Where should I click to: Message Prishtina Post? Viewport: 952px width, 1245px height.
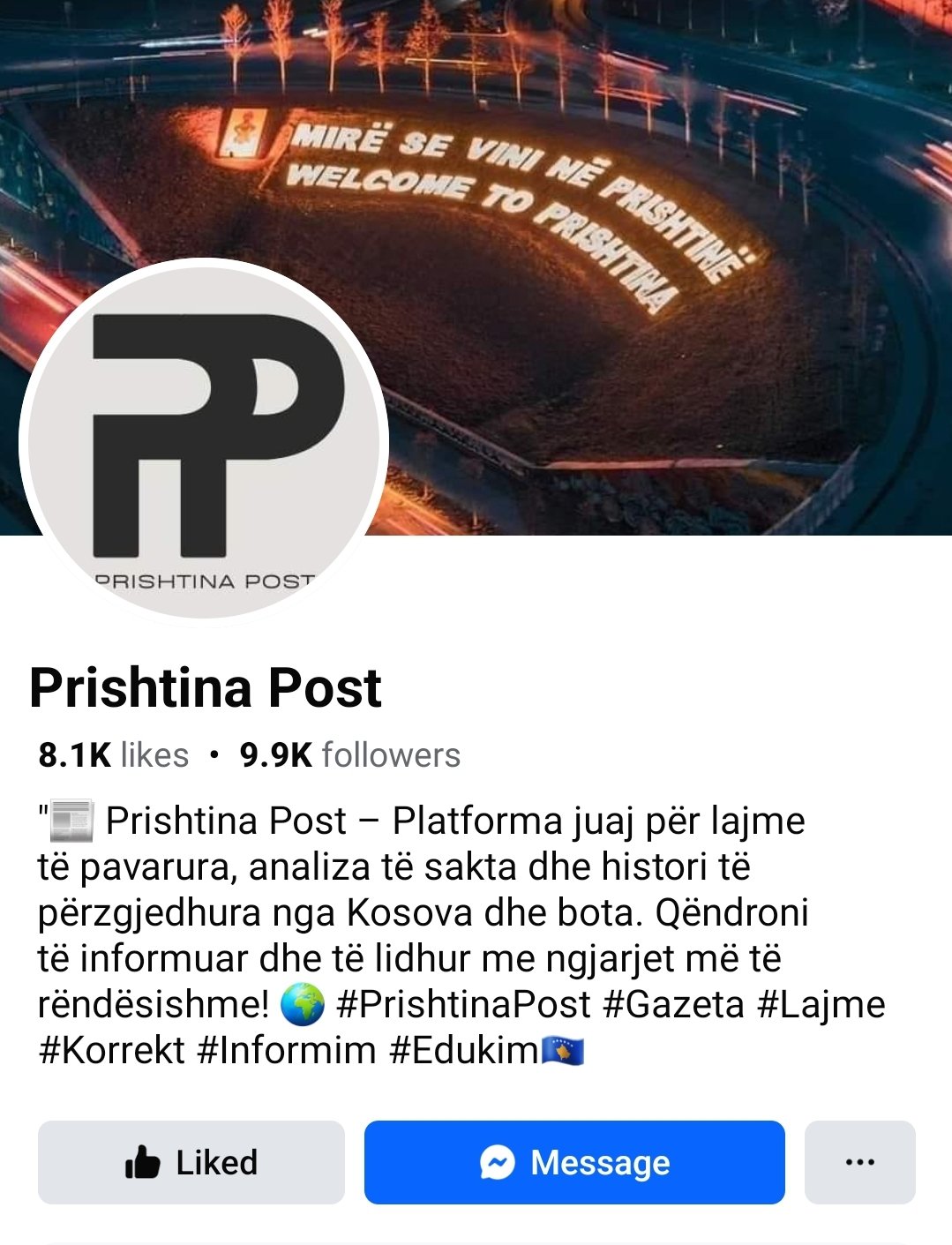[573, 1162]
